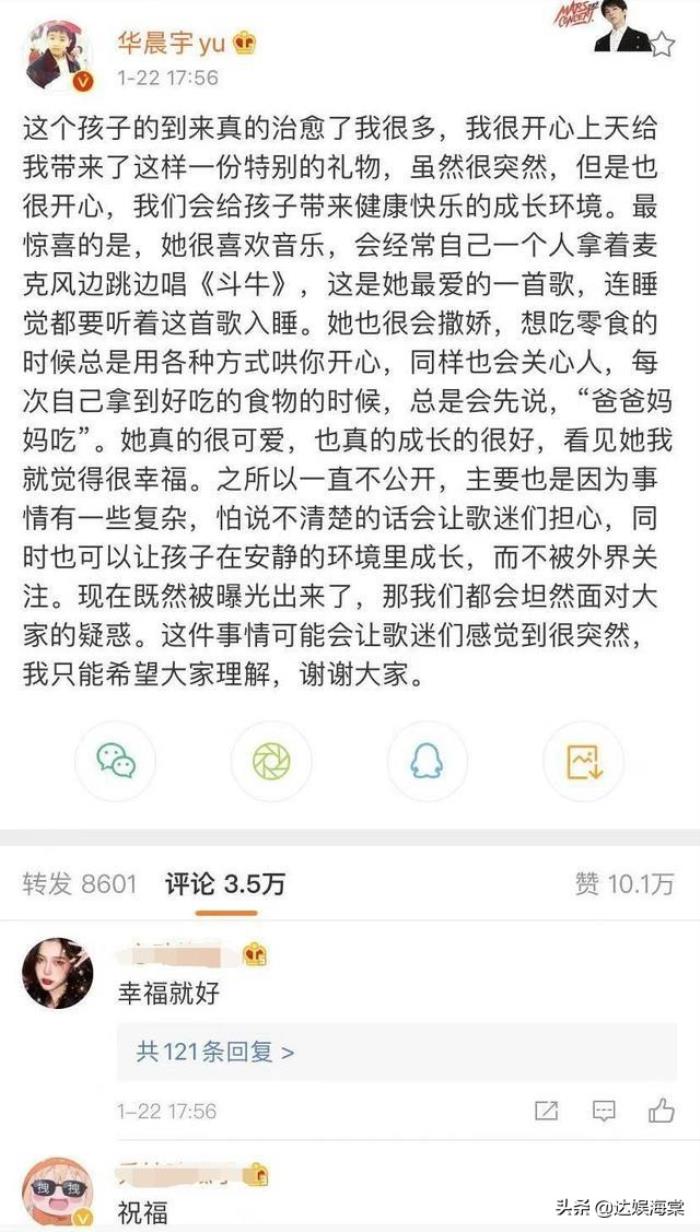Open 华晨宇yu's profile avatar
Image resolution: width=700 pixels, height=1232 pixels.
[x=57, y=56]
